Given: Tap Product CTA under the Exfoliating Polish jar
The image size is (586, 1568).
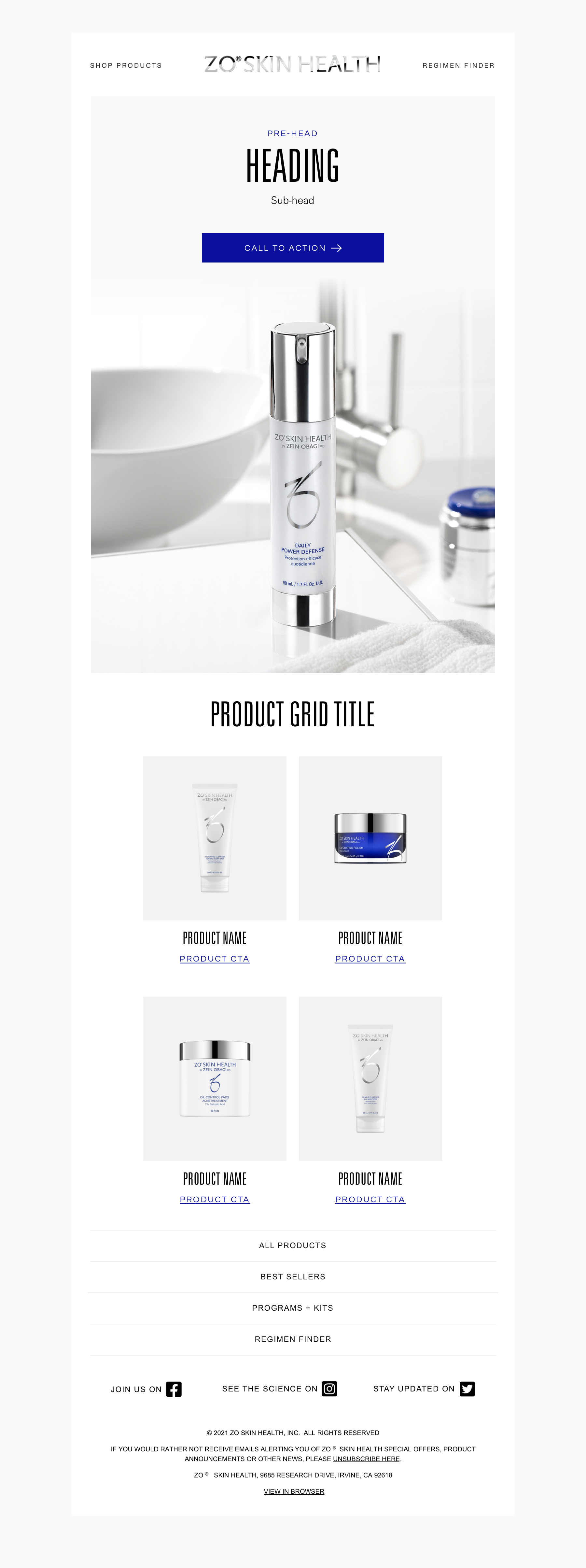Looking at the screenshot, I should tap(370, 959).
